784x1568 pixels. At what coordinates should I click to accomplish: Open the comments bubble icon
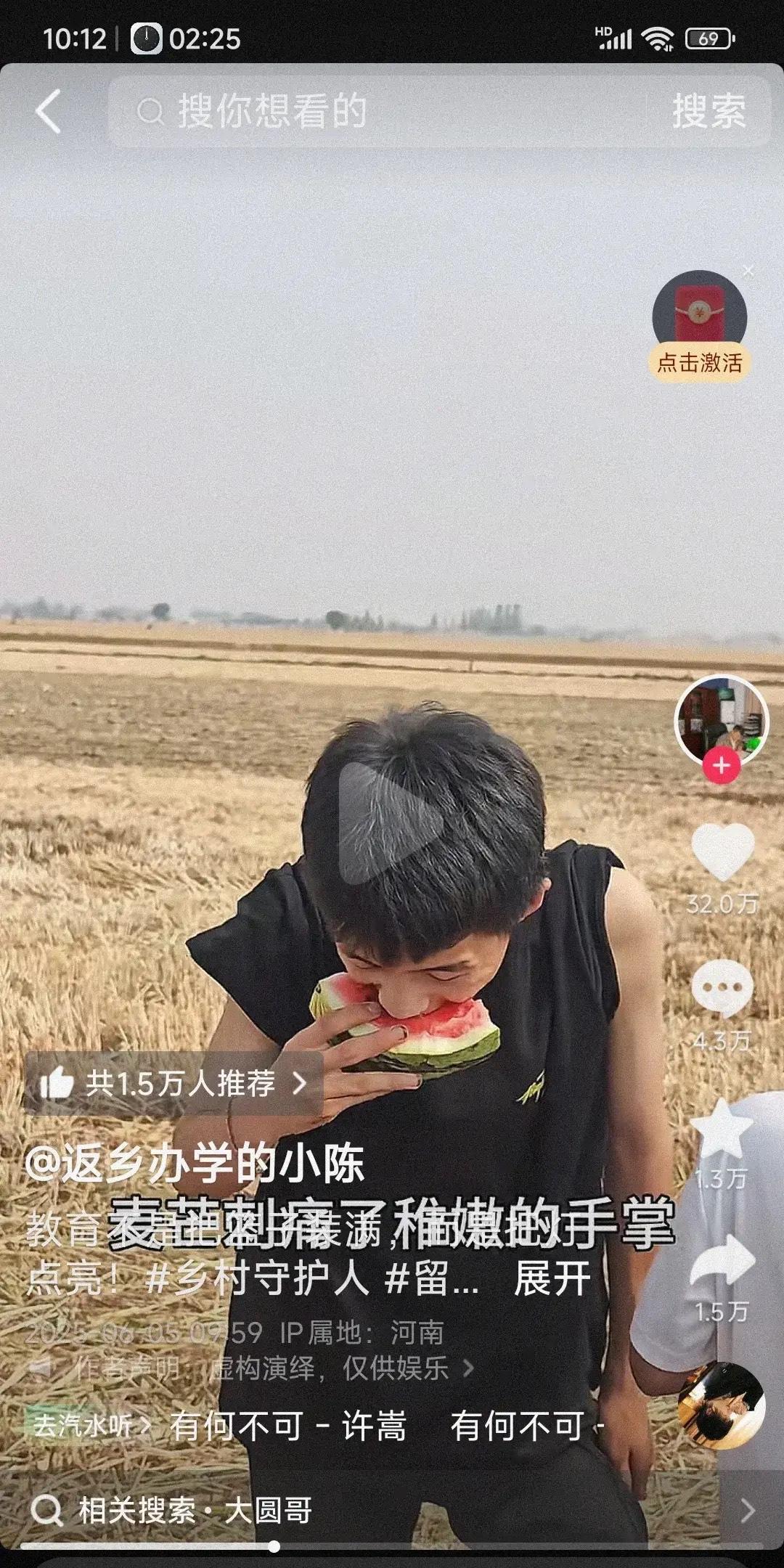(722, 989)
